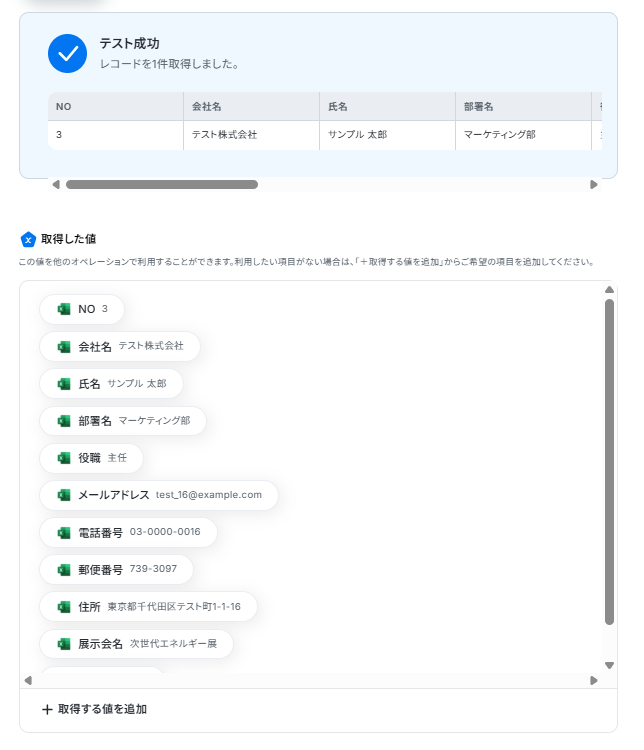Click the value list's up scroll arrow
The width and height of the screenshot is (644, 750).
tap(609, 289)
